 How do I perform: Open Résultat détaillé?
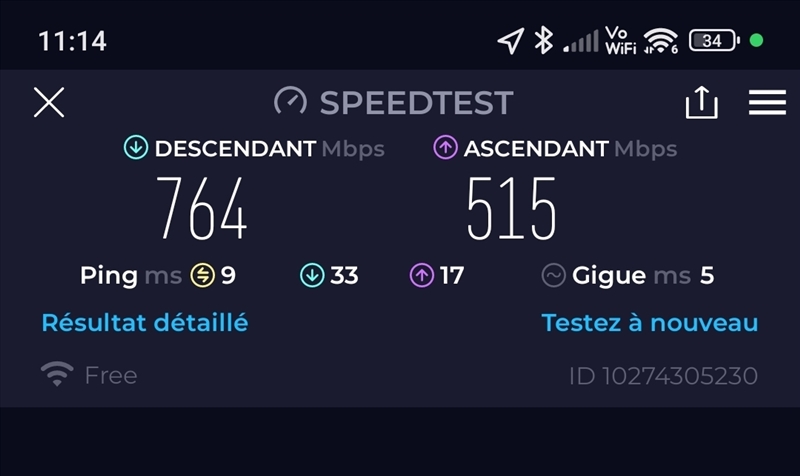pos(144,323)
